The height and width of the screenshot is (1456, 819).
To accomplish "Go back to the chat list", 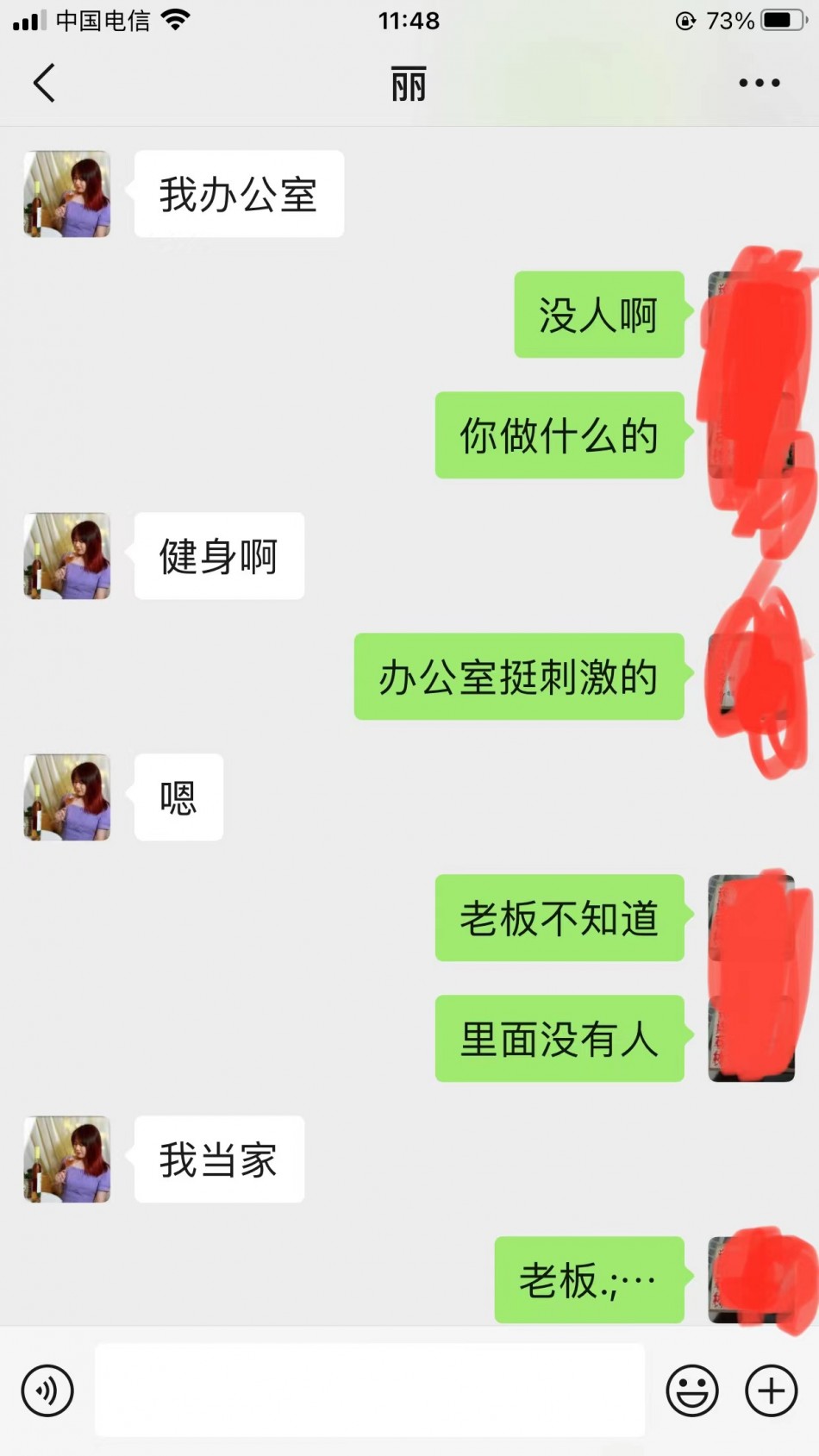I will 44,84.
